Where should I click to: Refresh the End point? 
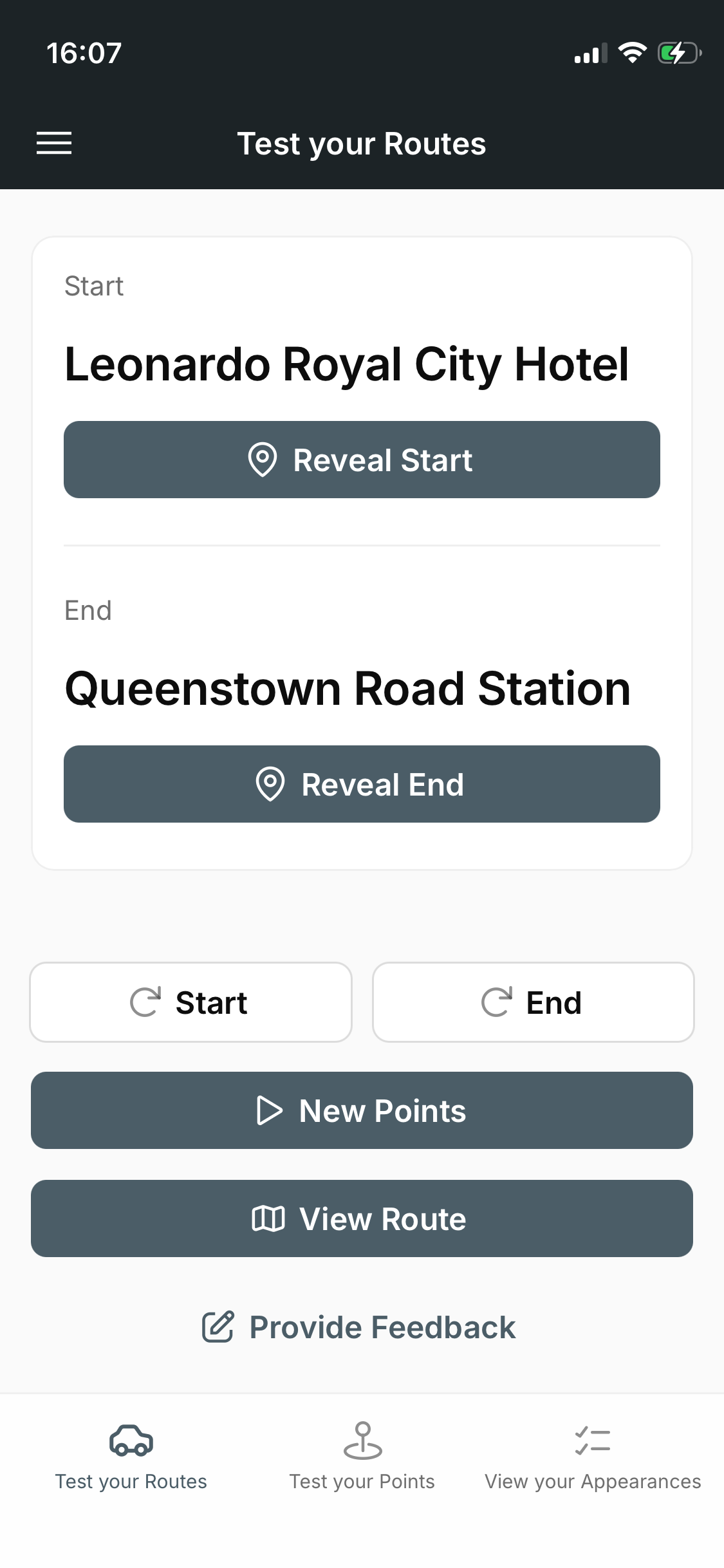coord(533,1002)
